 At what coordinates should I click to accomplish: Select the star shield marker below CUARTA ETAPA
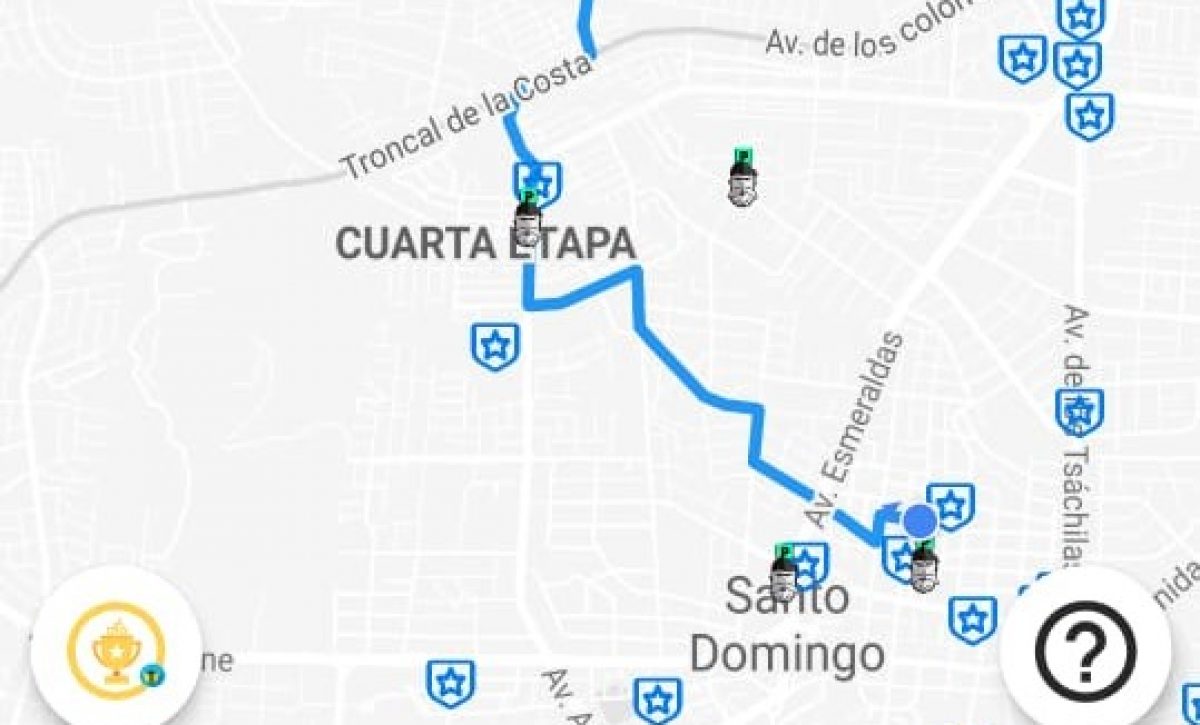(x=495, y=346)
